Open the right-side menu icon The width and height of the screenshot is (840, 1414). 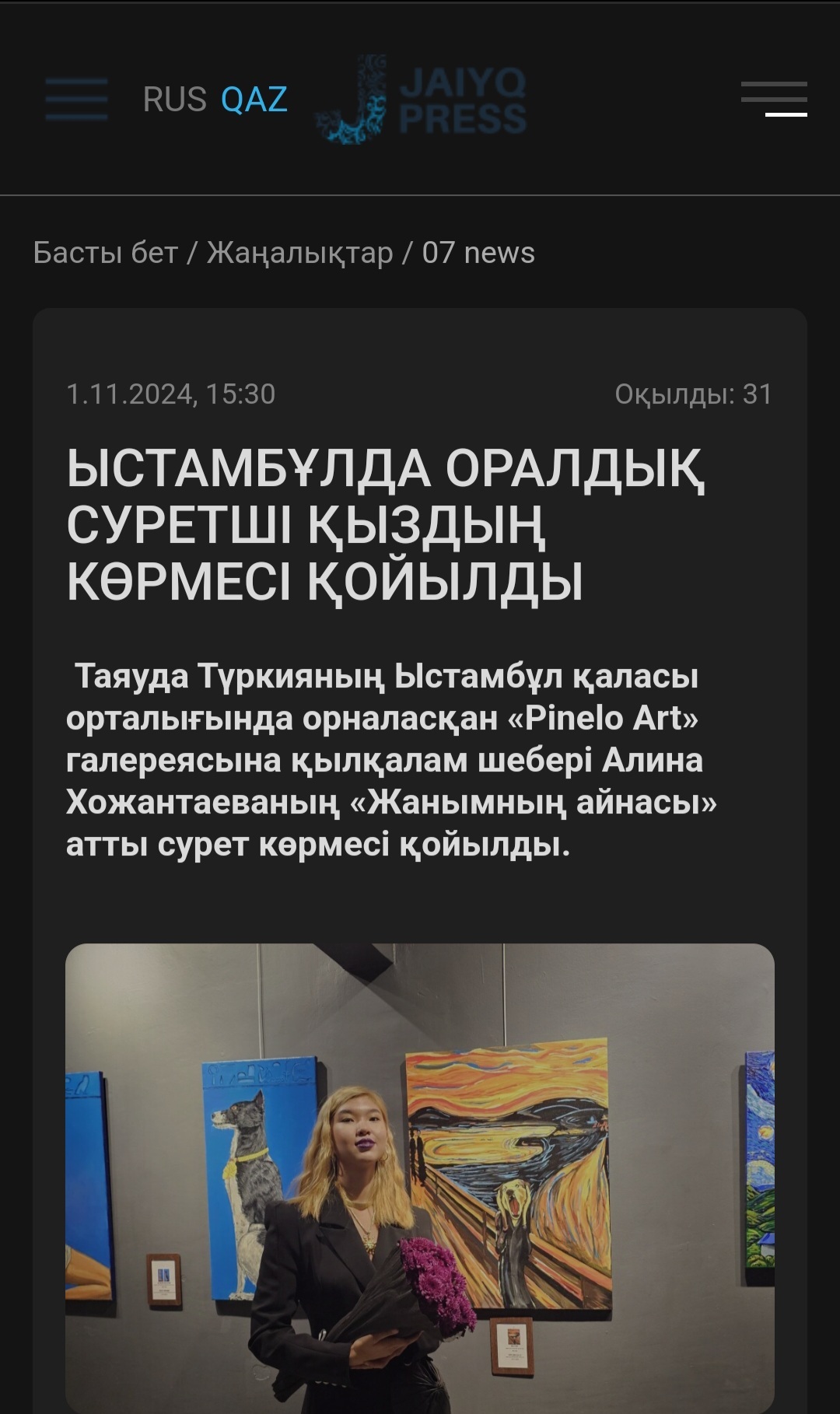coord(774,100)
